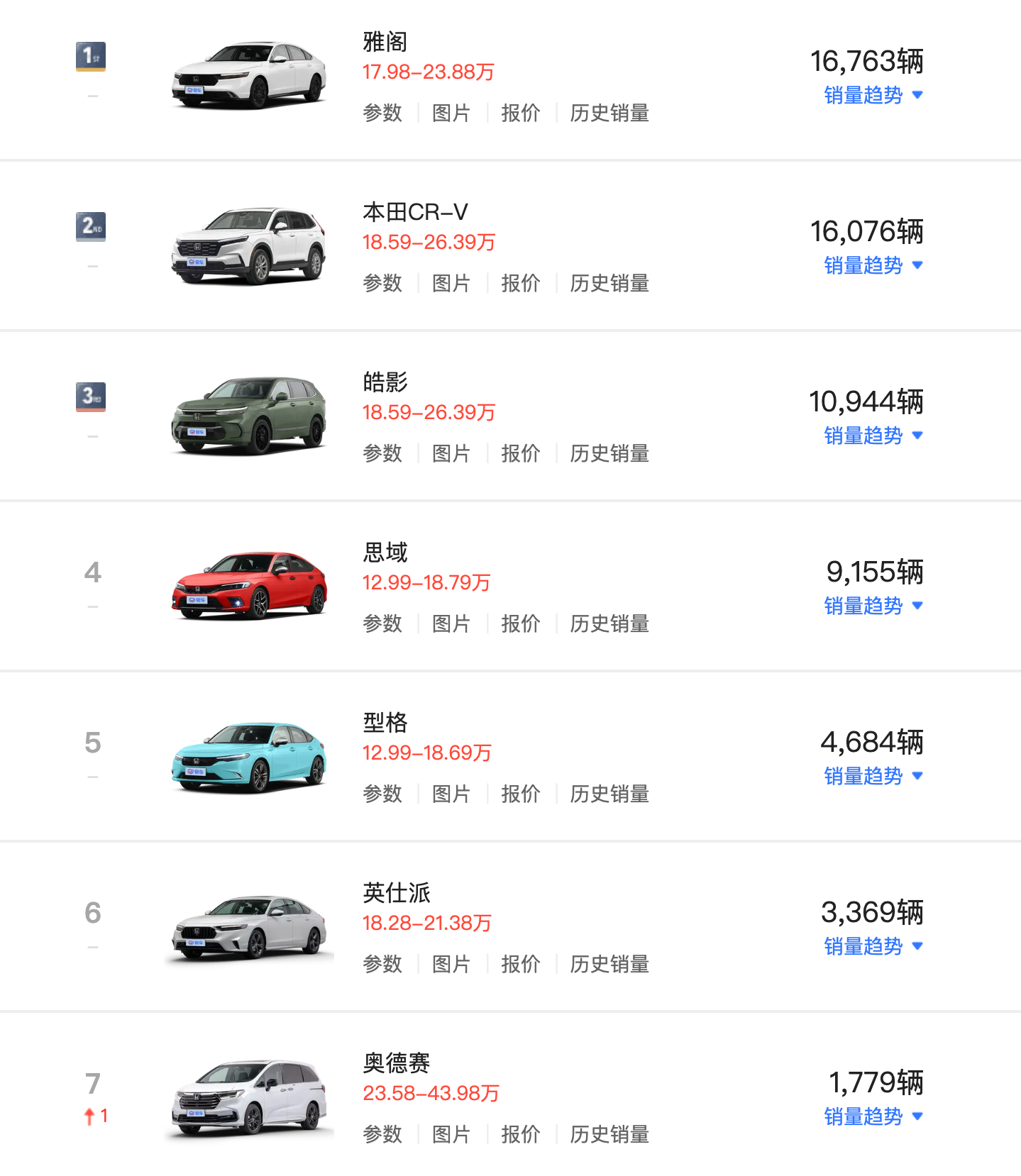
Task: Open 历史销量 for 思域
Action: point(609,623)
